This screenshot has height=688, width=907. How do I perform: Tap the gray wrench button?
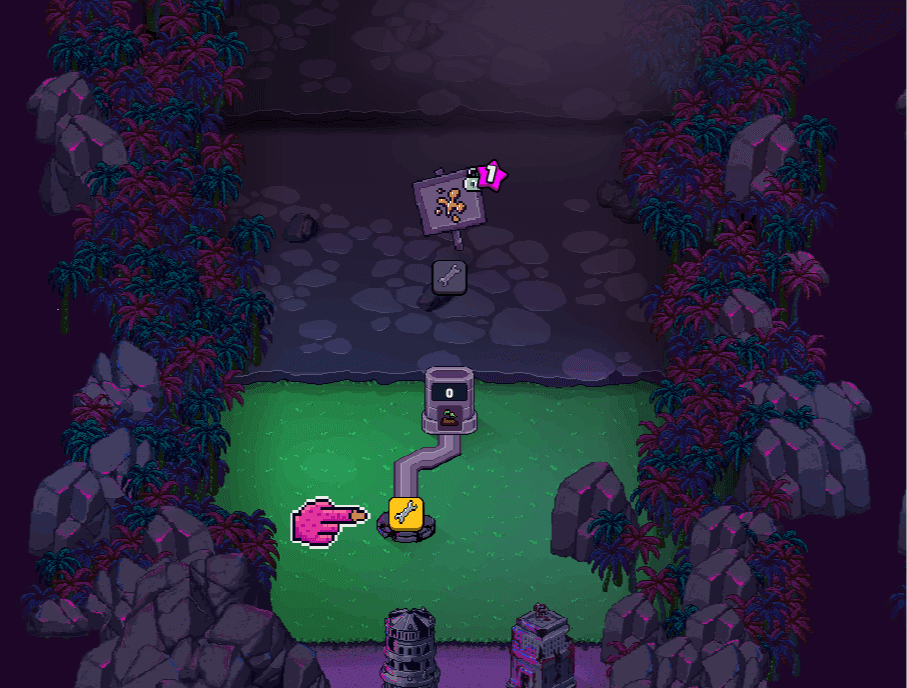pyautogui.click(x=449, y=276)
